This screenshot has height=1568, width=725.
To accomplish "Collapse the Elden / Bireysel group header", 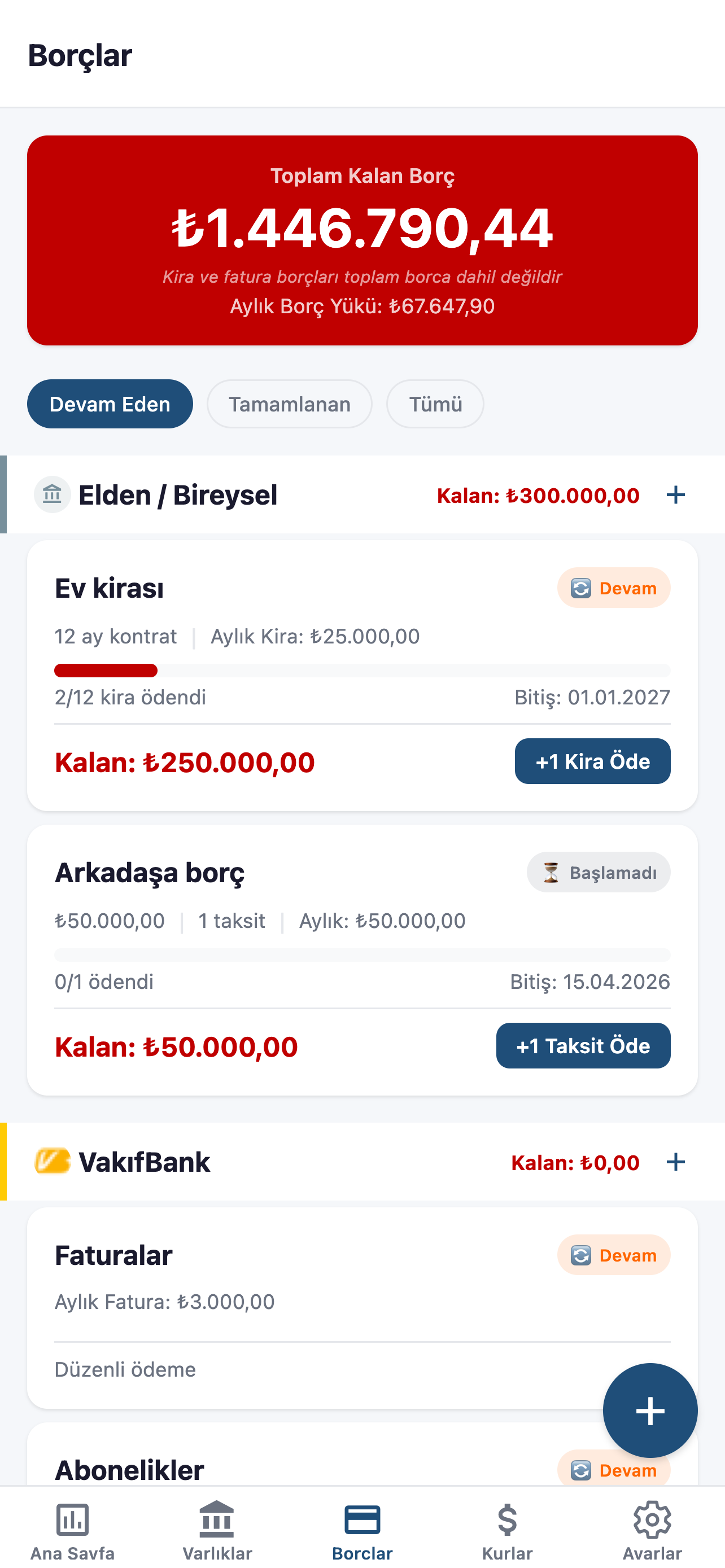I will coord(178,495).
